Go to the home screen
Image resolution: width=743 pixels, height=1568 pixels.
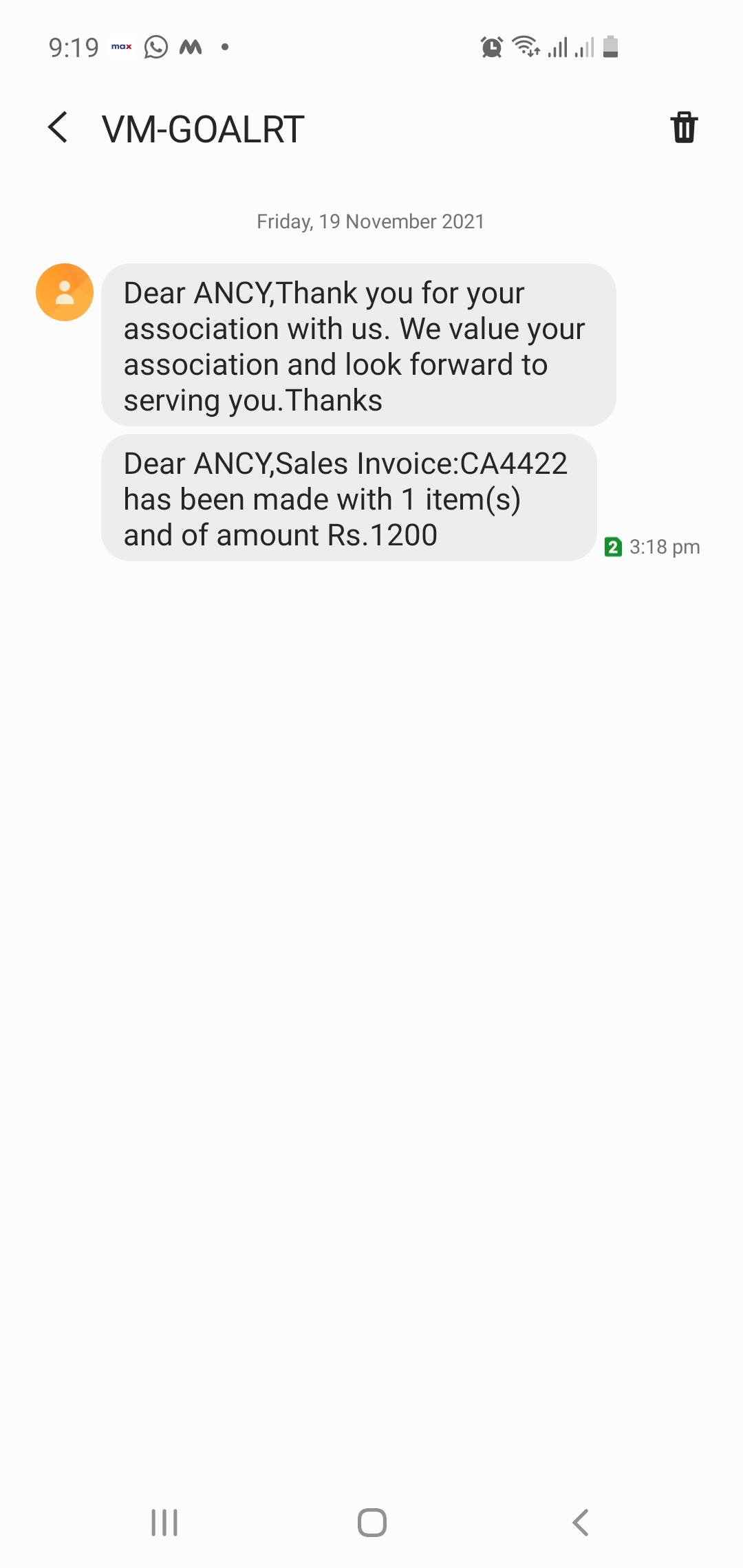coord(371,1523)
